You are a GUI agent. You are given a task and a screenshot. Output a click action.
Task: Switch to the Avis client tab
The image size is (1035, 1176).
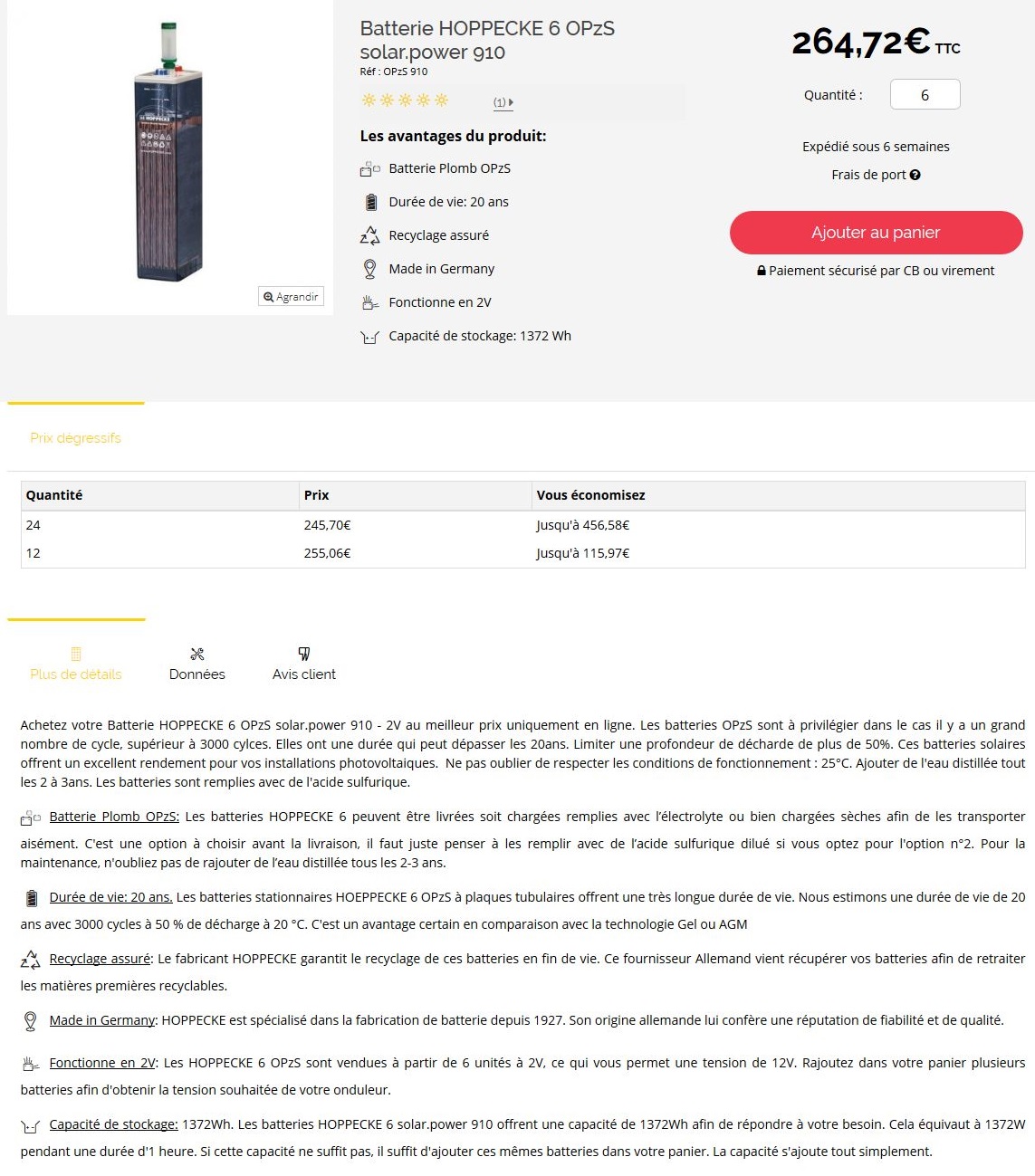tap(303, 664)
